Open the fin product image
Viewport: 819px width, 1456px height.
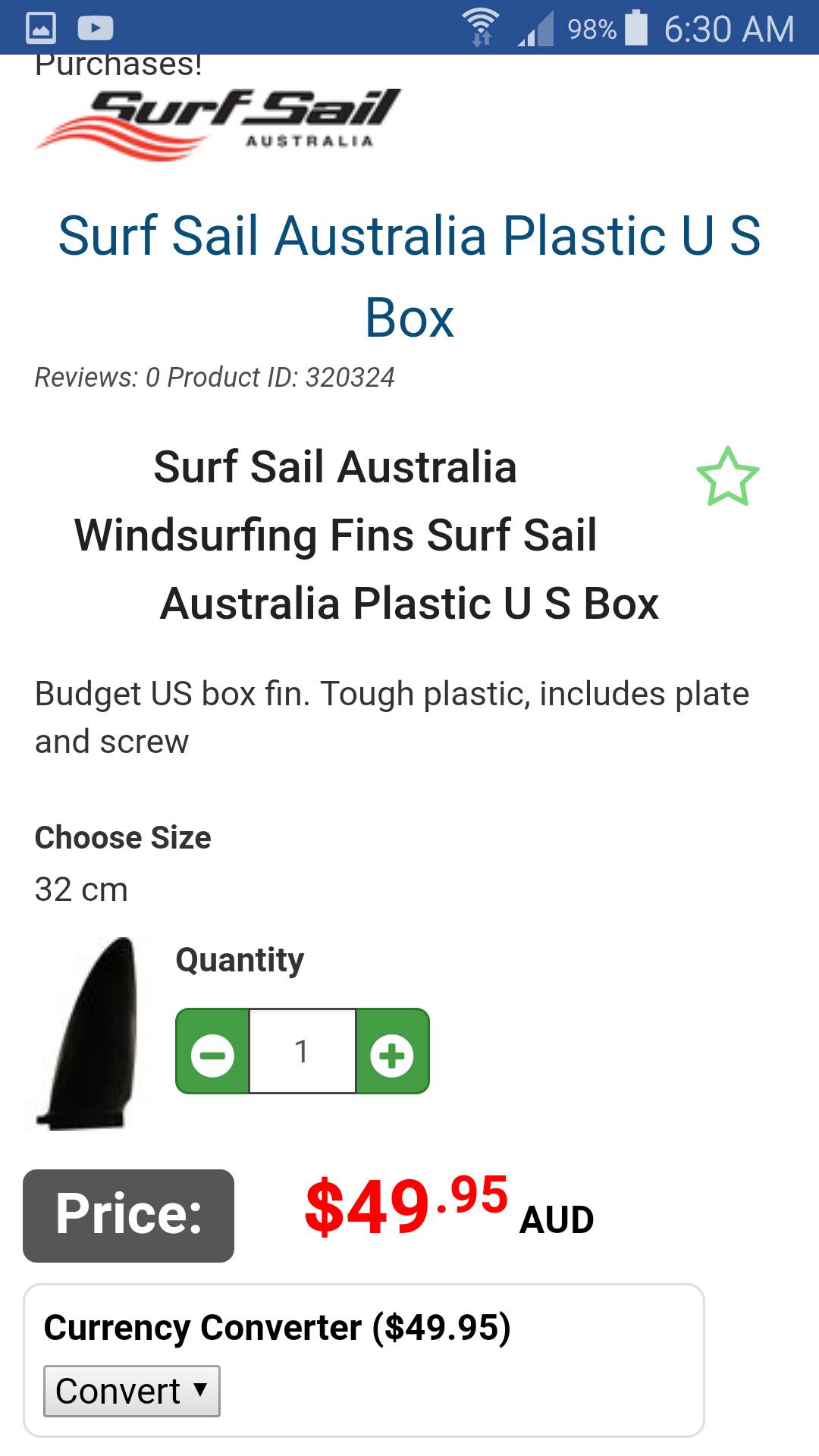(x=91, y=1034)
